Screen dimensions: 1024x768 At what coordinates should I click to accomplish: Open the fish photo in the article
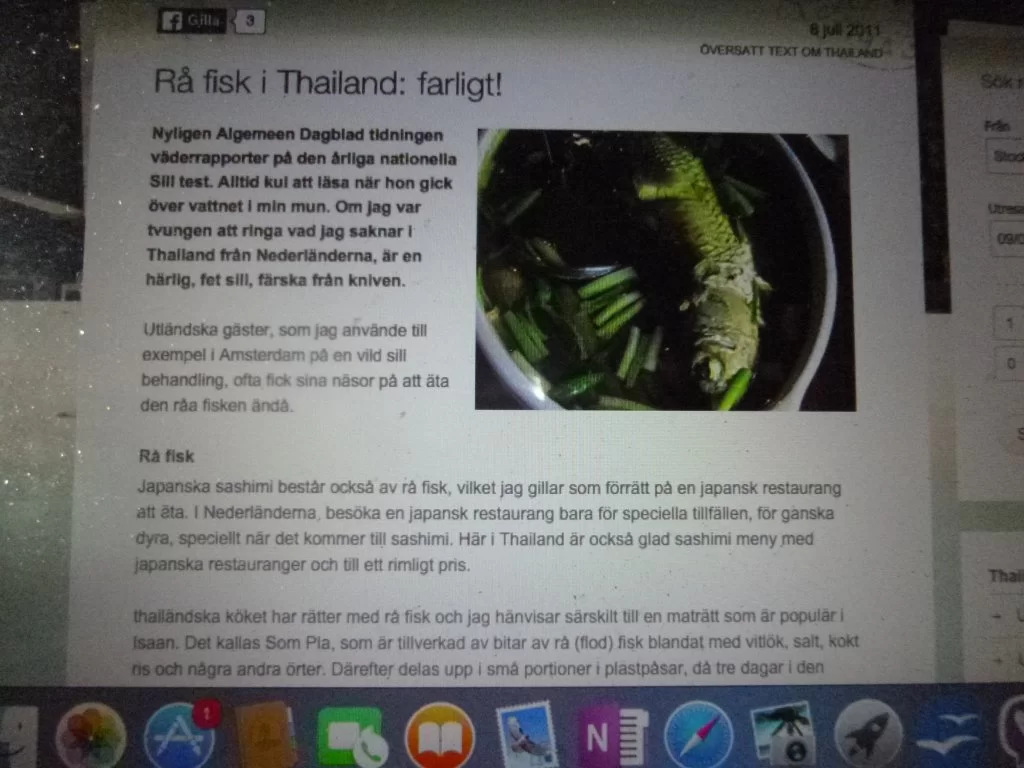pyautogui.click(x=664, y=270)
